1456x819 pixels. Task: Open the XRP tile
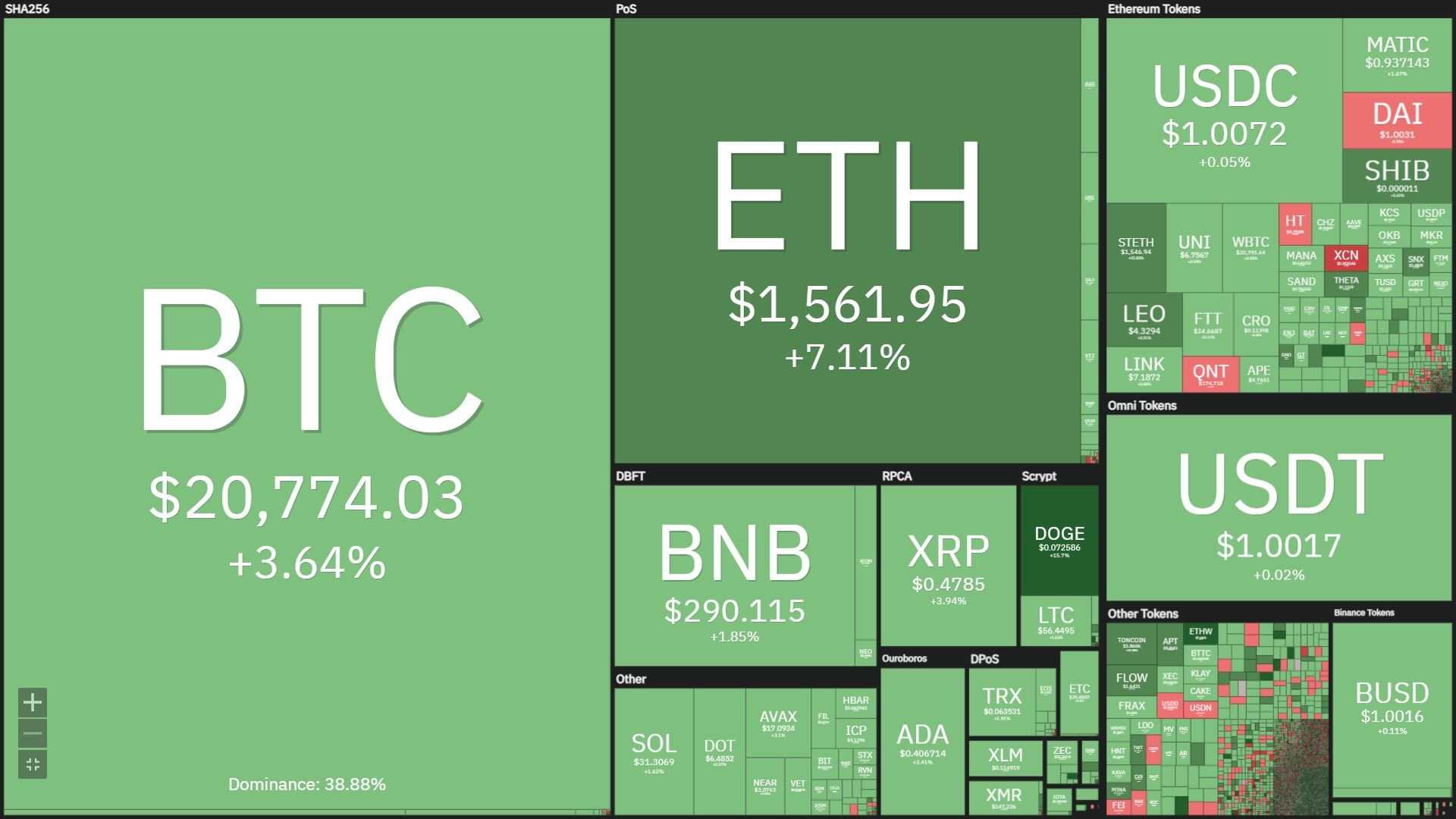pyautogui.click(x=948, y=565)
